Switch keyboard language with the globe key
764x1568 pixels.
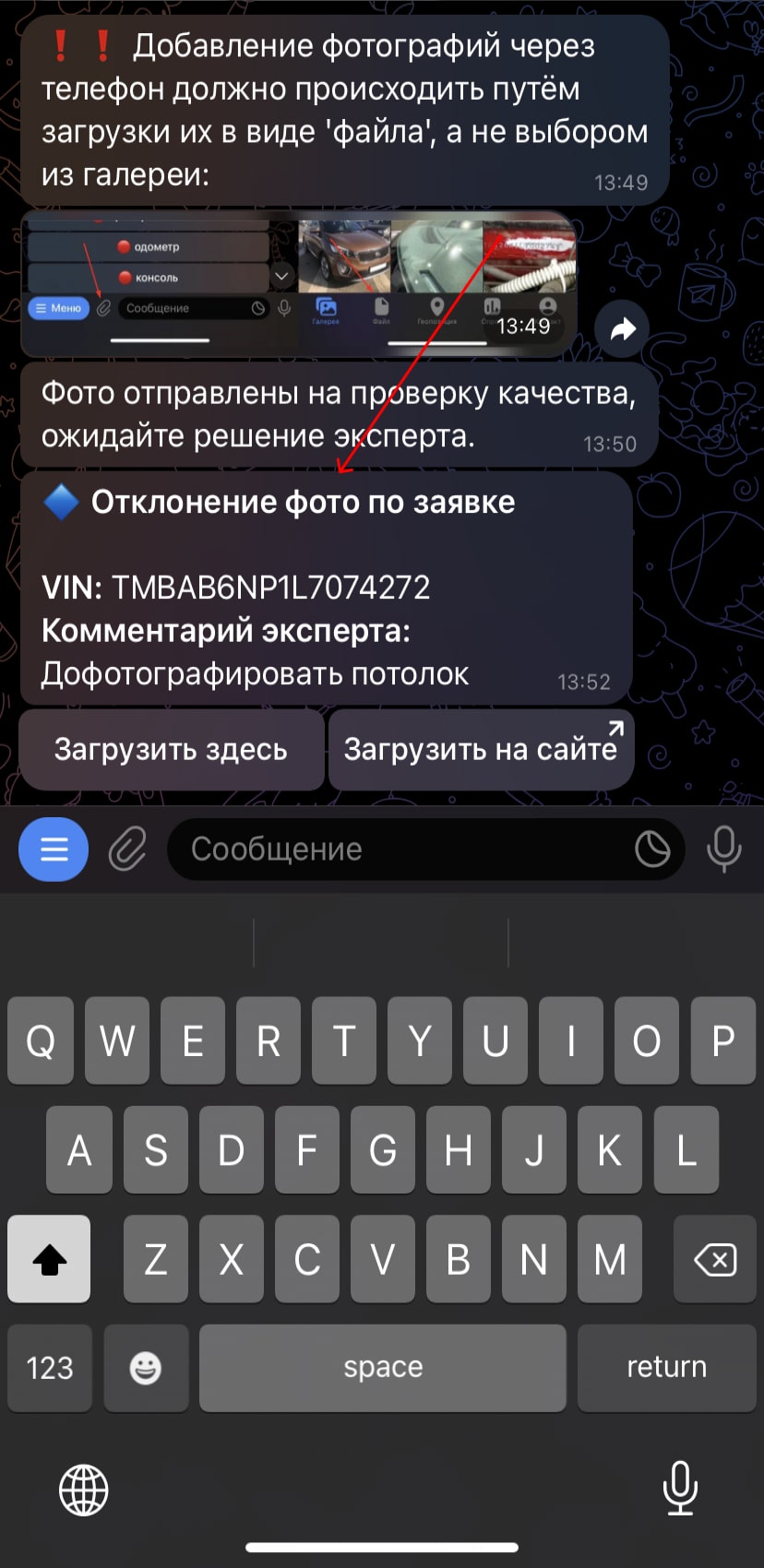[x=84, y=1489]
